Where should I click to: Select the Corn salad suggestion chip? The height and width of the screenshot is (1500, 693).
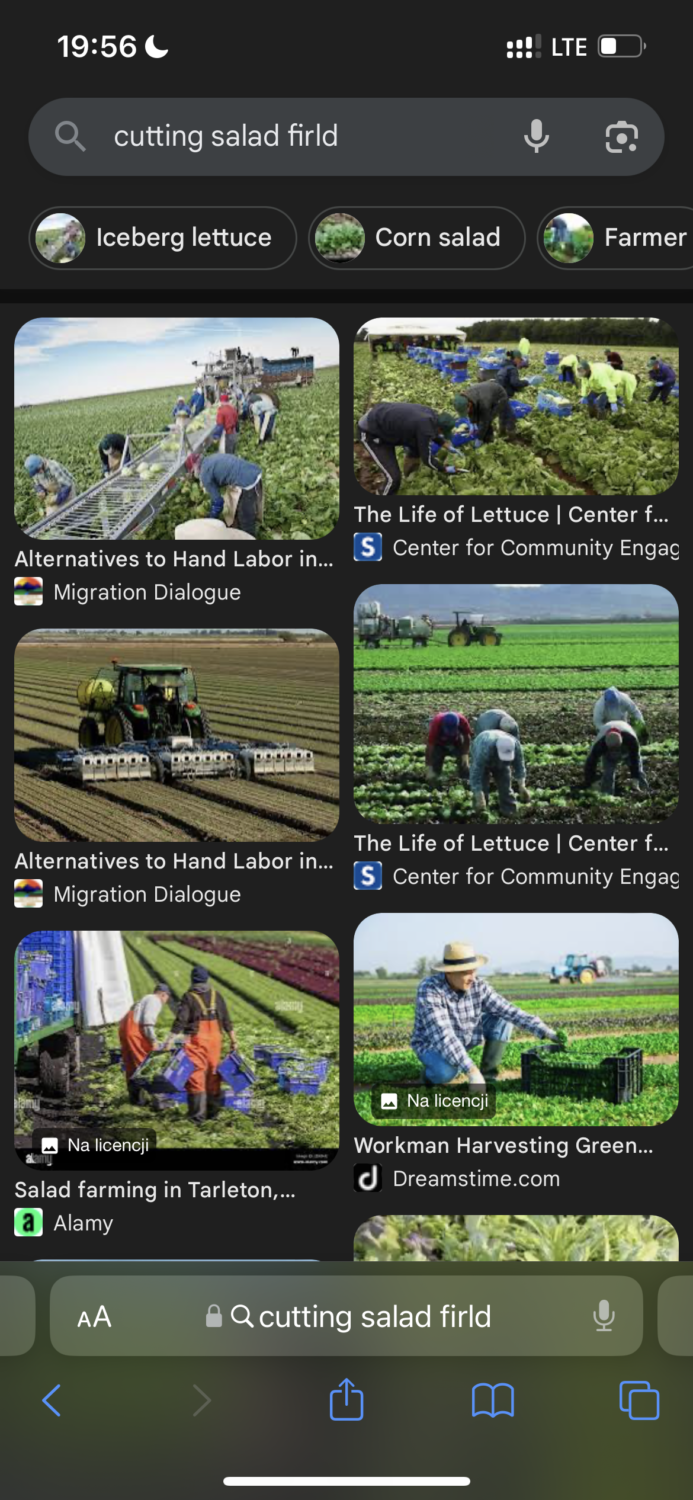coord(416,238)
